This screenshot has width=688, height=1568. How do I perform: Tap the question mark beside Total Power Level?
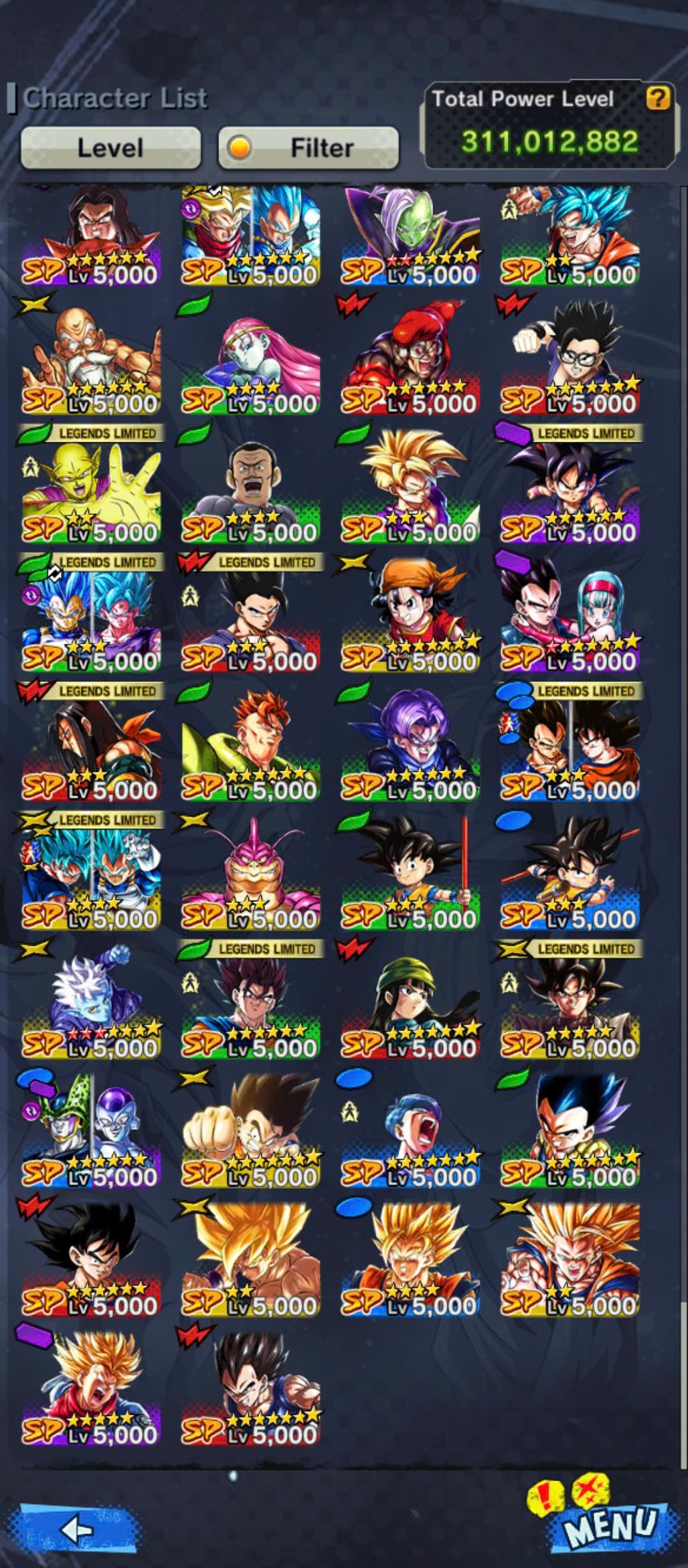(657, 99)
